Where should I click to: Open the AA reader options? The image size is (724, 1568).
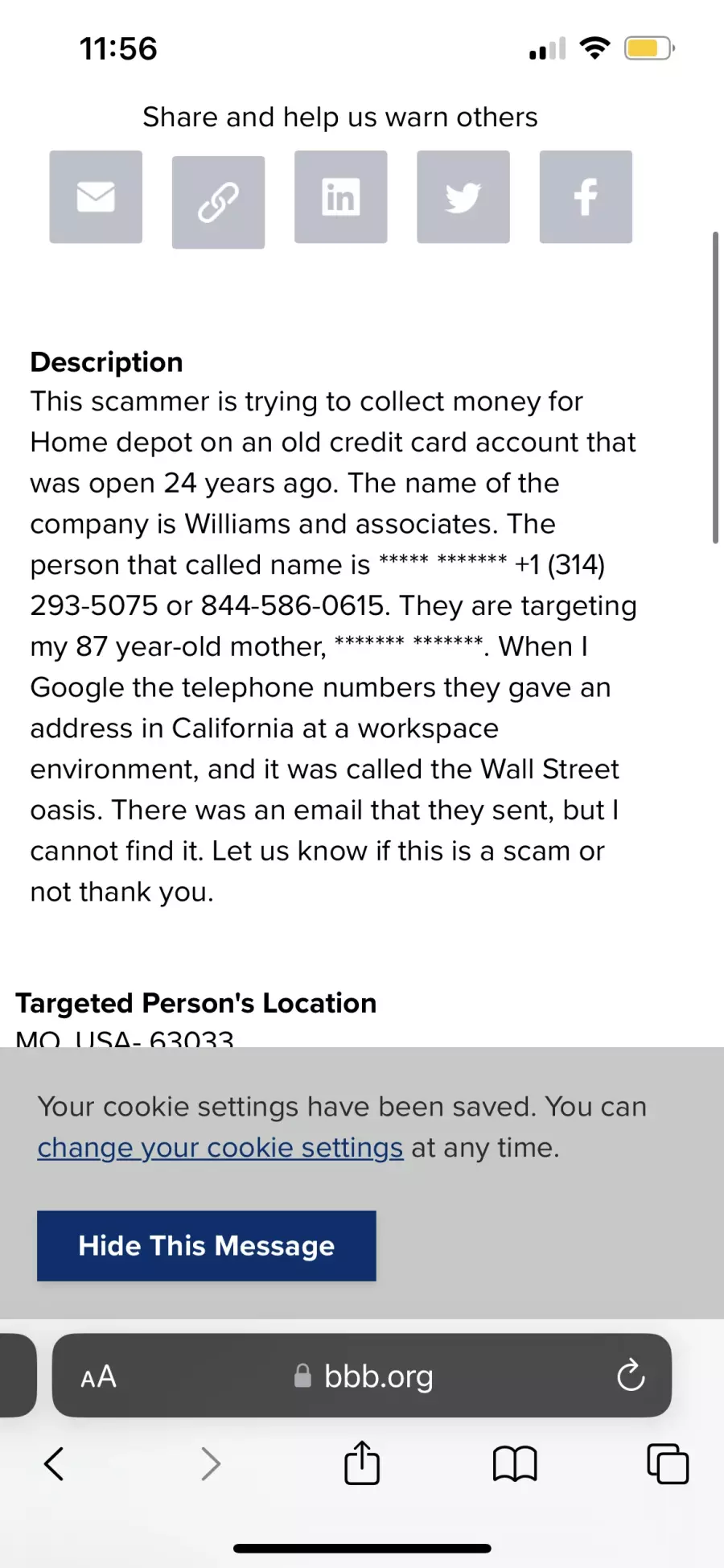tap(99, 1376)
